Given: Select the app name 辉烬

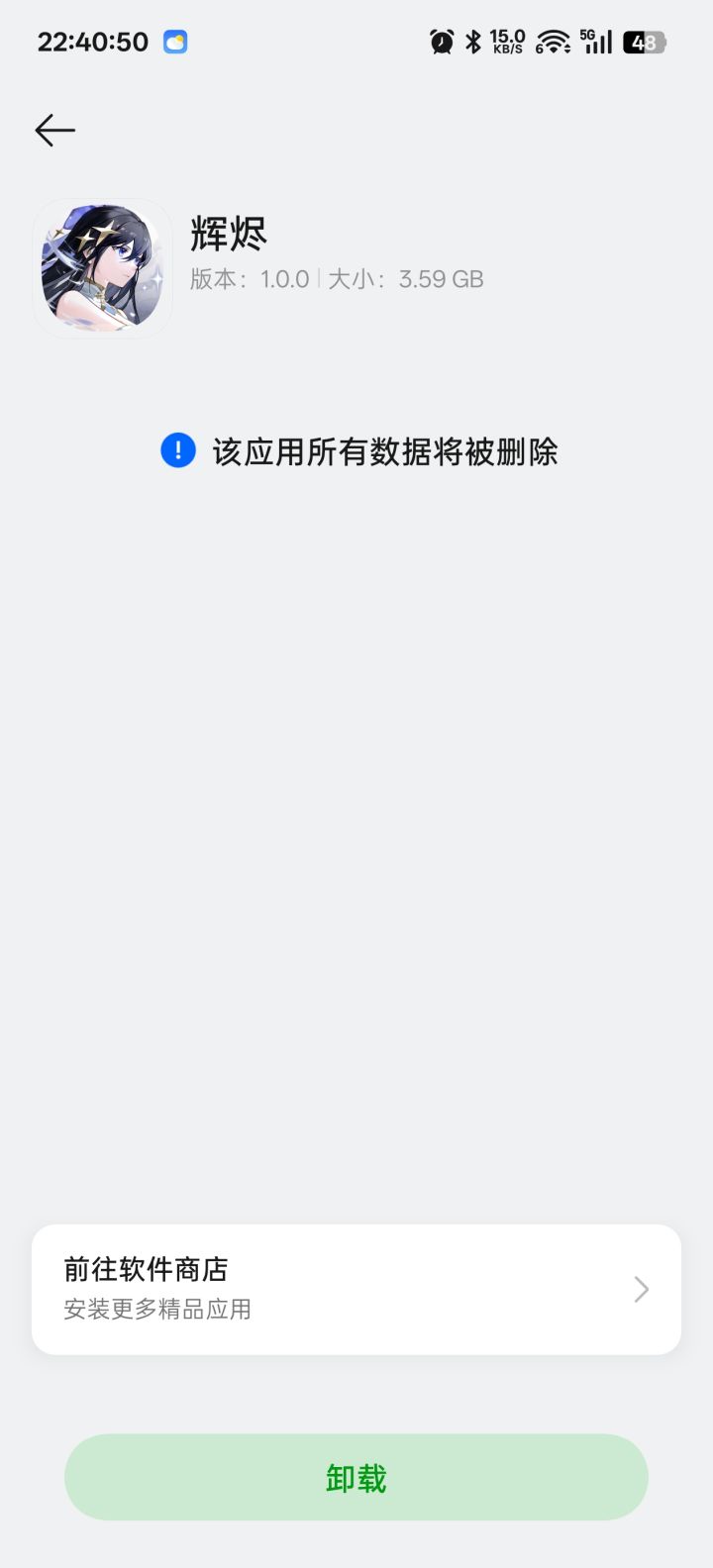Looking at the screenshot, I should click(x=227, y=235).
